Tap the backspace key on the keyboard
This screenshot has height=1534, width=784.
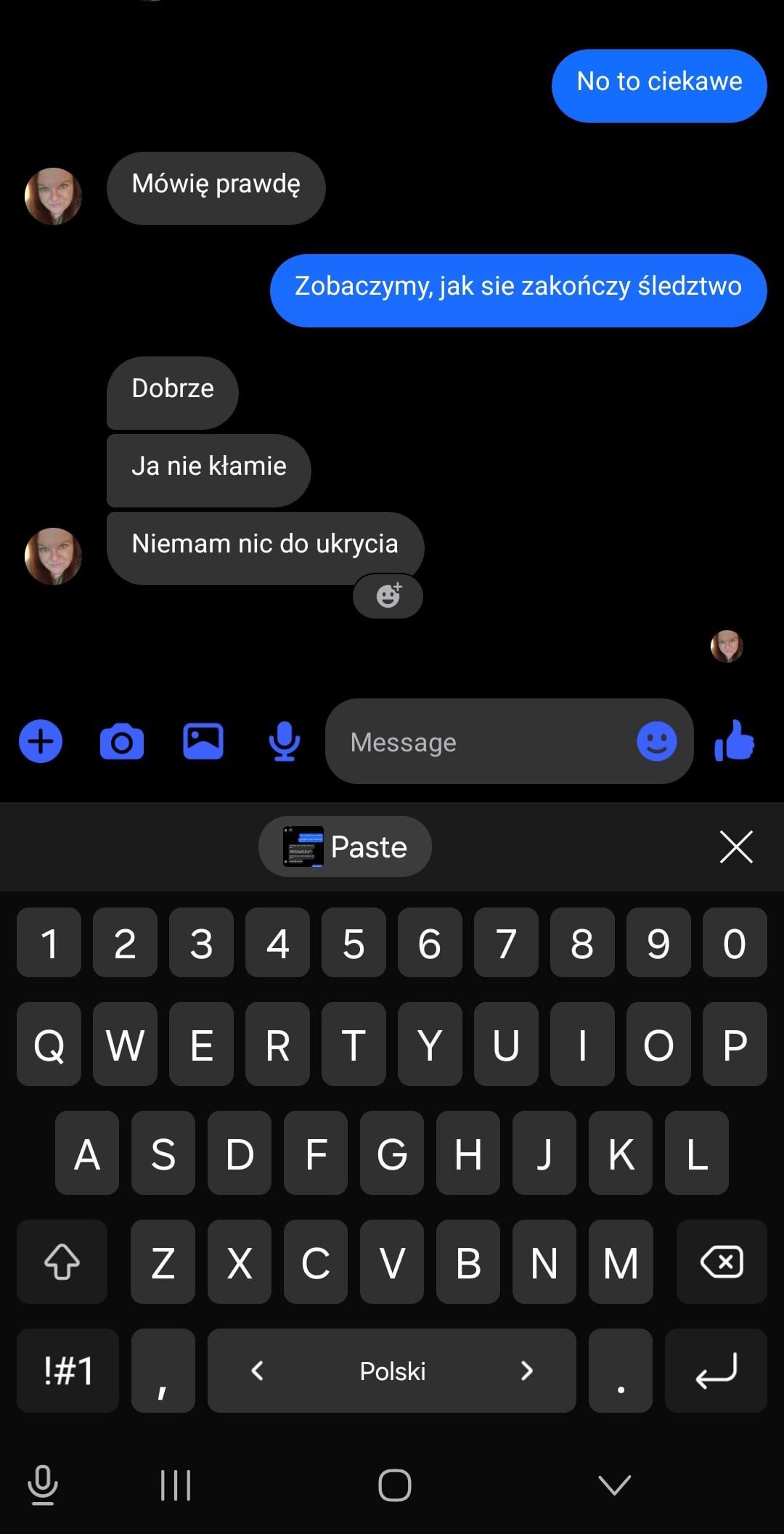pos(722,1262)
